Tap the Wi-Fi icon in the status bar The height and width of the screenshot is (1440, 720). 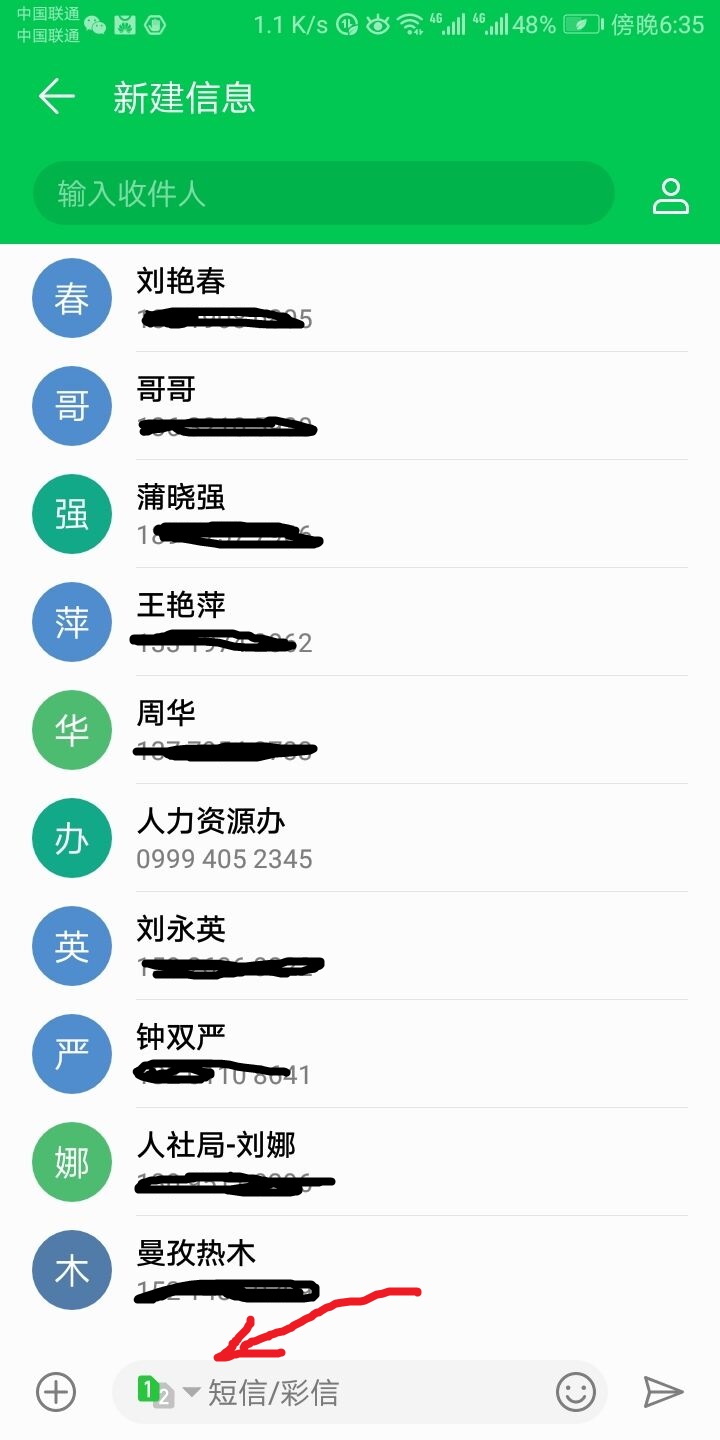tap(411, 25)
